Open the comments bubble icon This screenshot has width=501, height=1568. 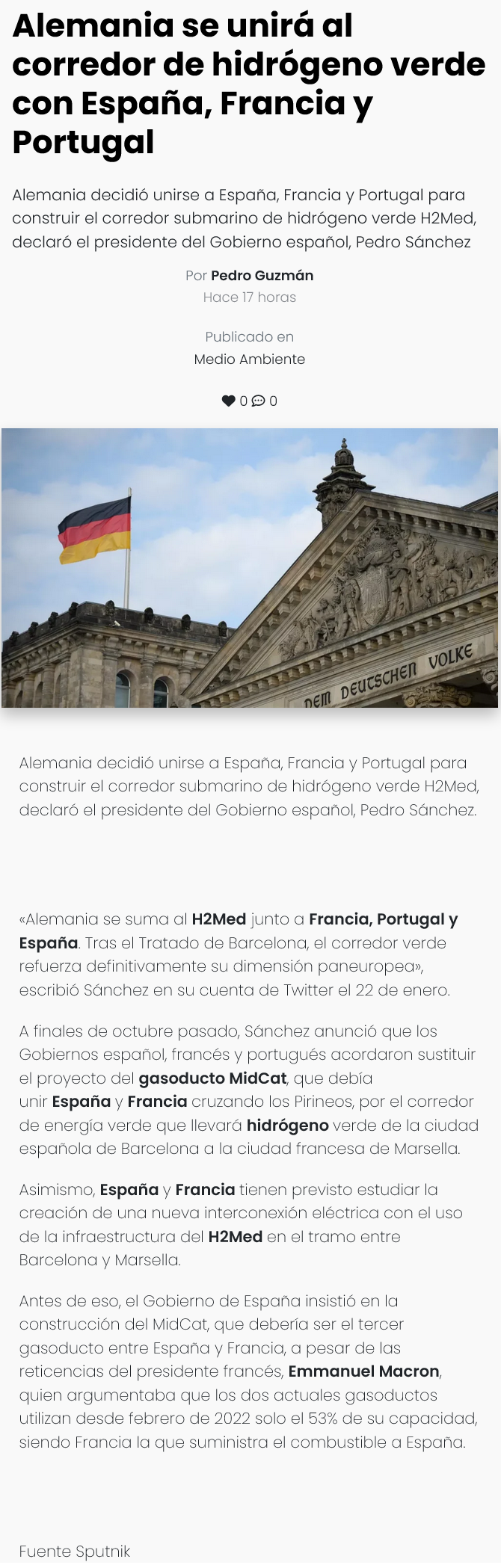(258, 401)
